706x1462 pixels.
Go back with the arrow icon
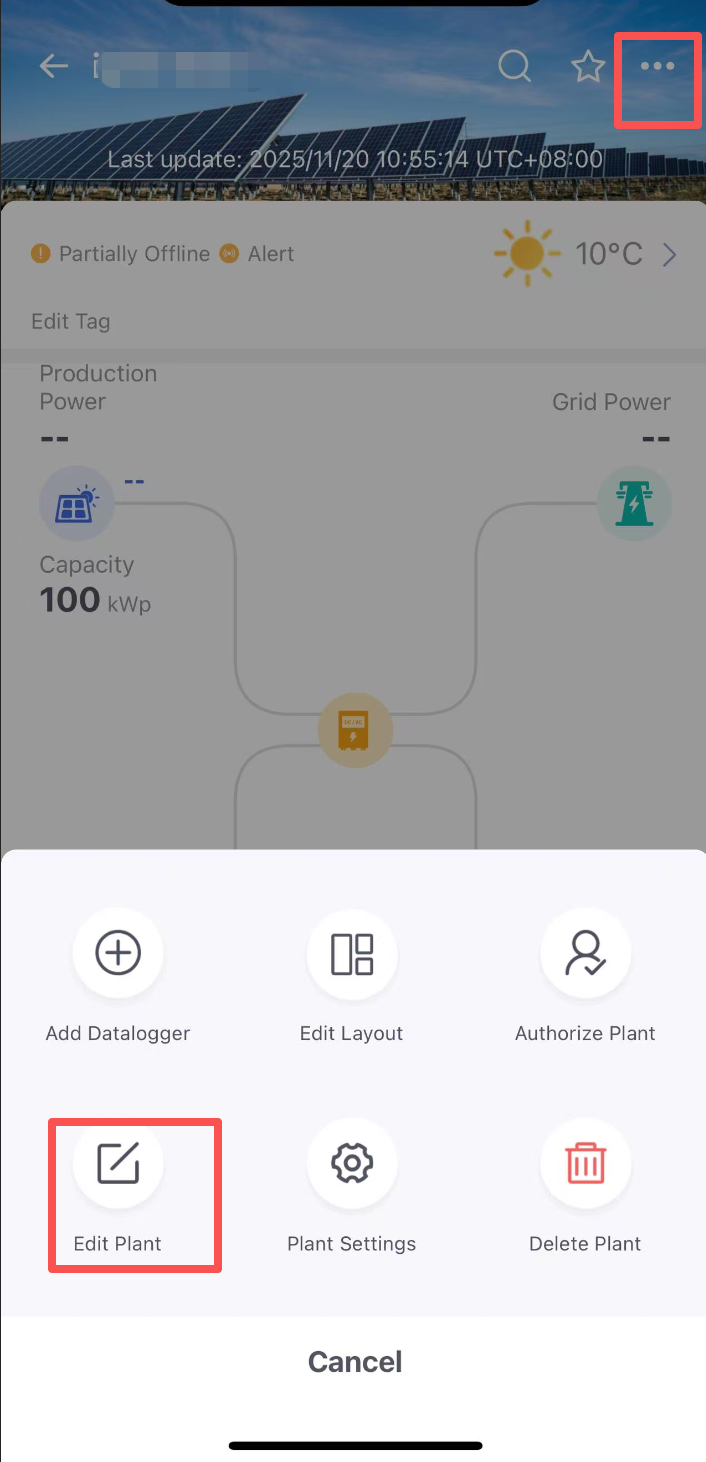point(54,67)
